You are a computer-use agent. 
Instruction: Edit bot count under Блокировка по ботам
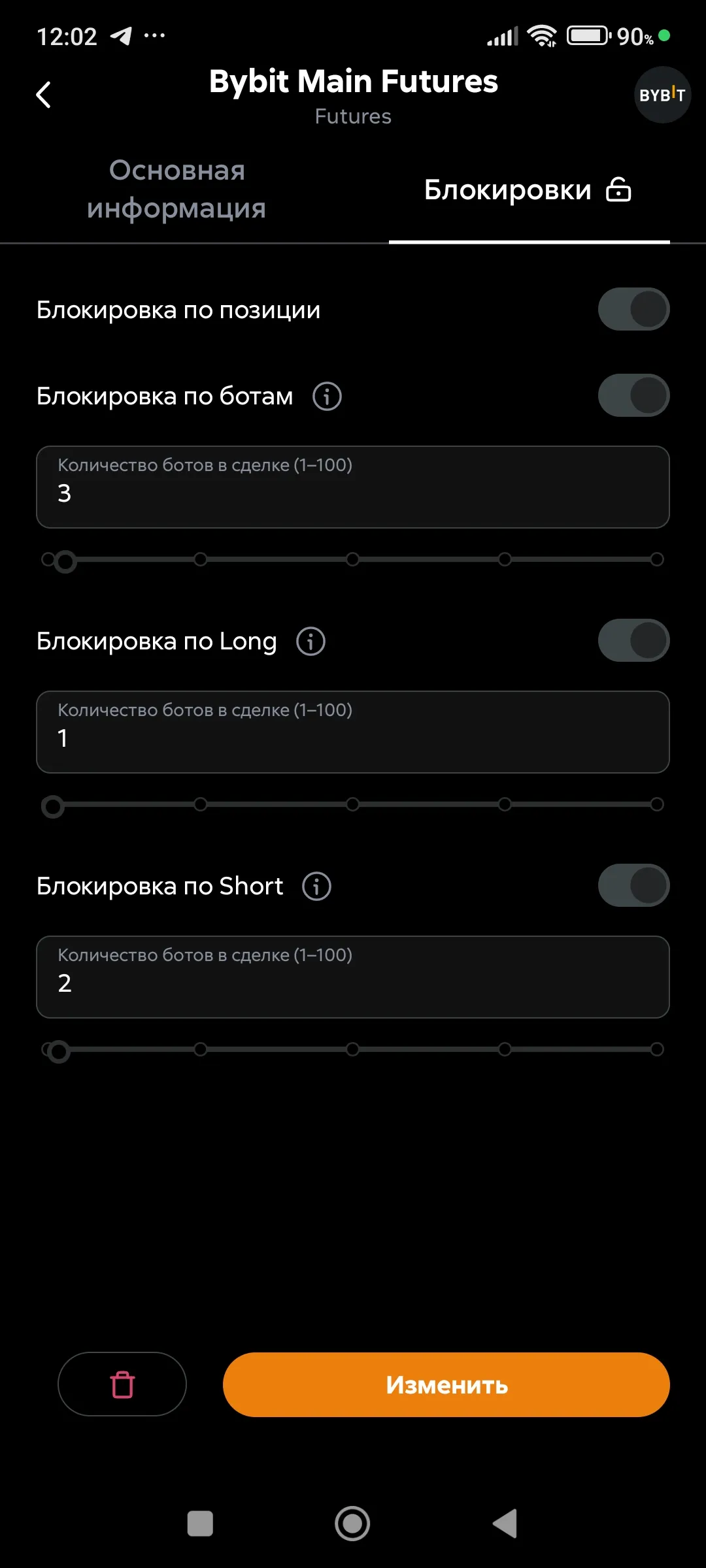tap(353, 487)
